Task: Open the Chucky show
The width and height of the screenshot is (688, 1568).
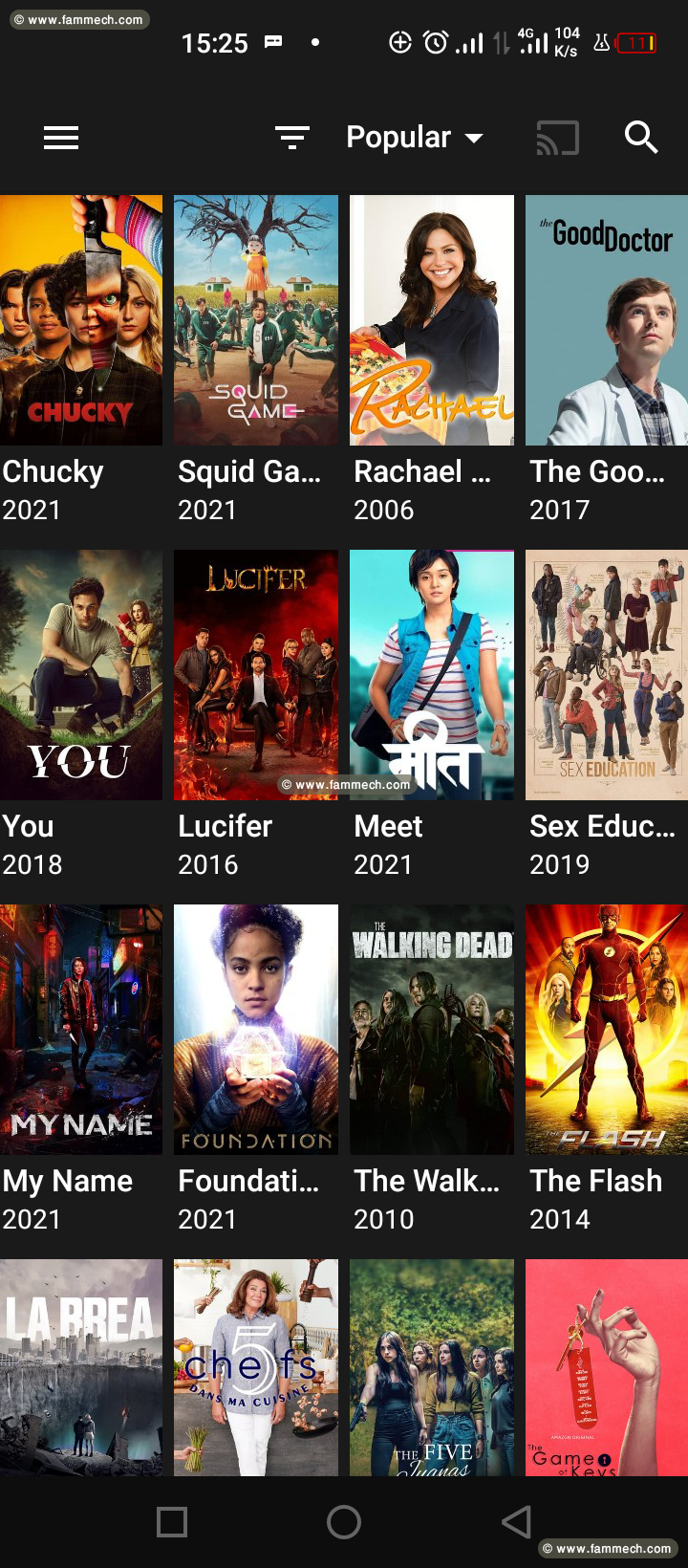Action: click(81, 320)
